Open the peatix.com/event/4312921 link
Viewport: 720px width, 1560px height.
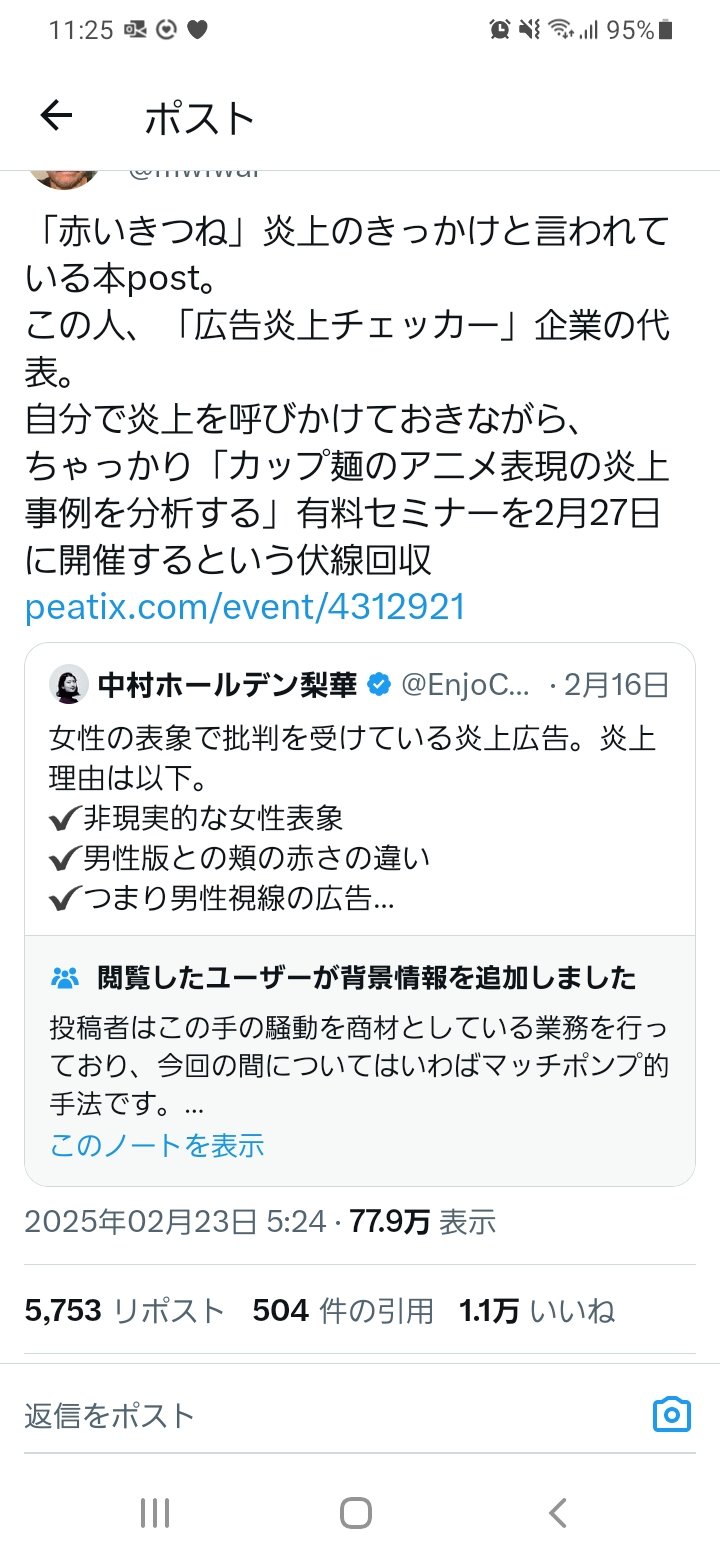(x=245, y=607)
